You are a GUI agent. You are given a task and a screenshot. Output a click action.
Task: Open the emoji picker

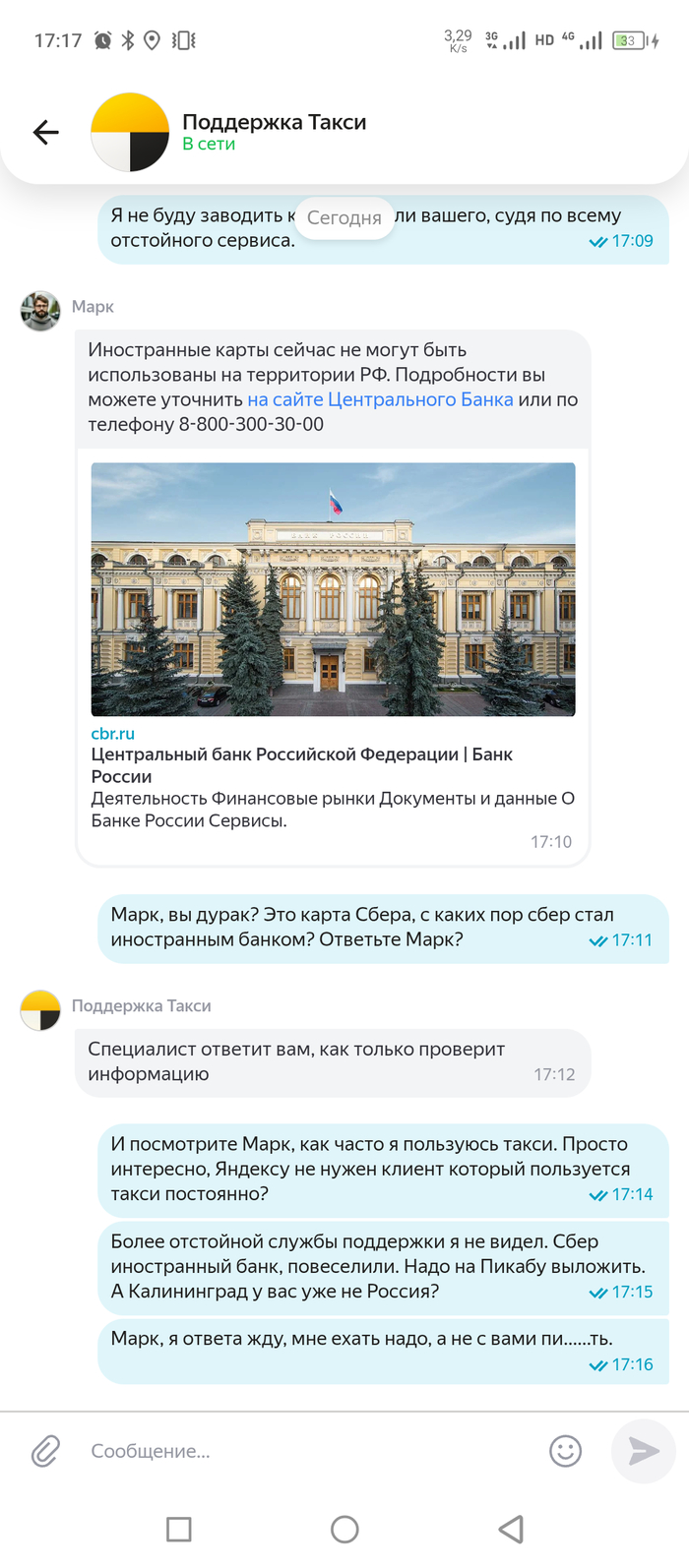pos(565,1451)
